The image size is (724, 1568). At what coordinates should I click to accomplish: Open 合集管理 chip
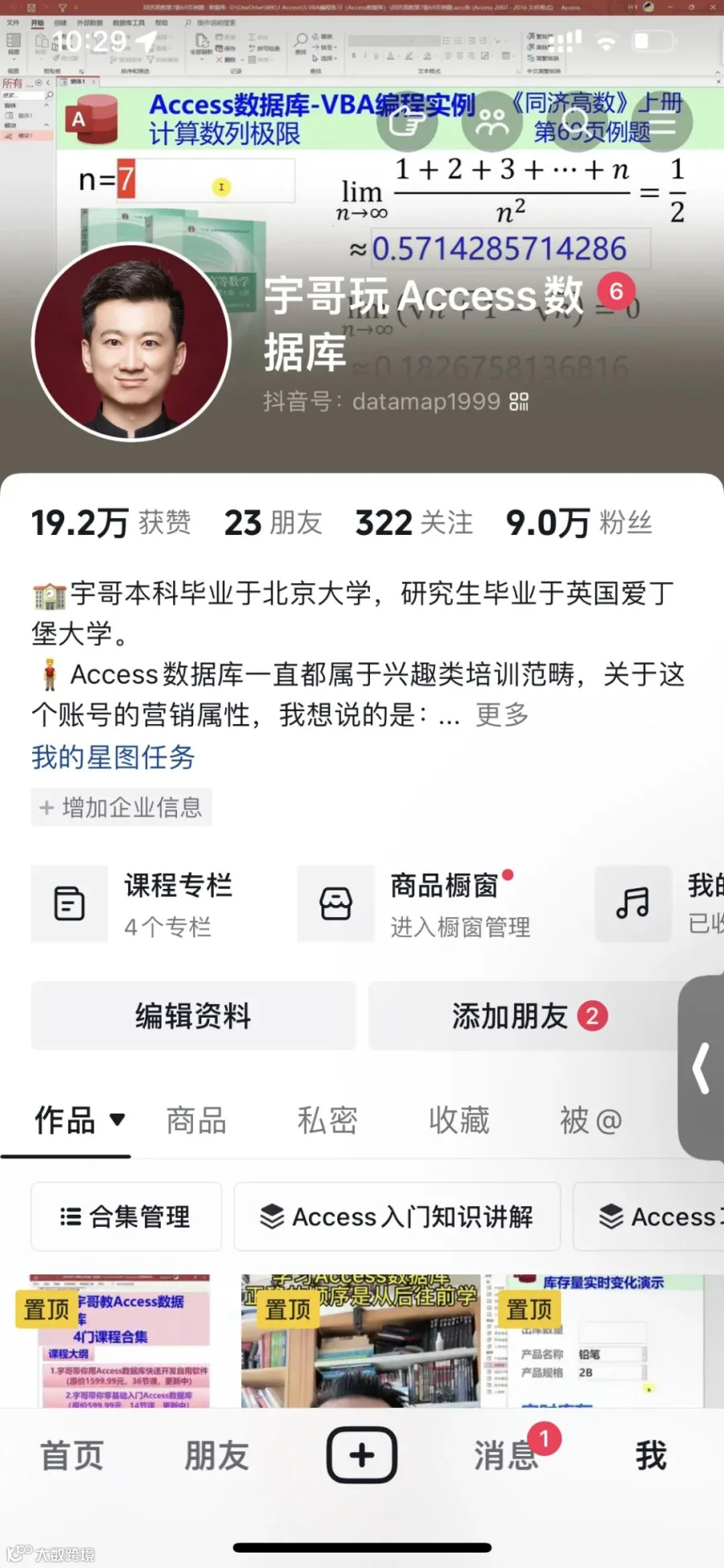(x=126, y=1216)
